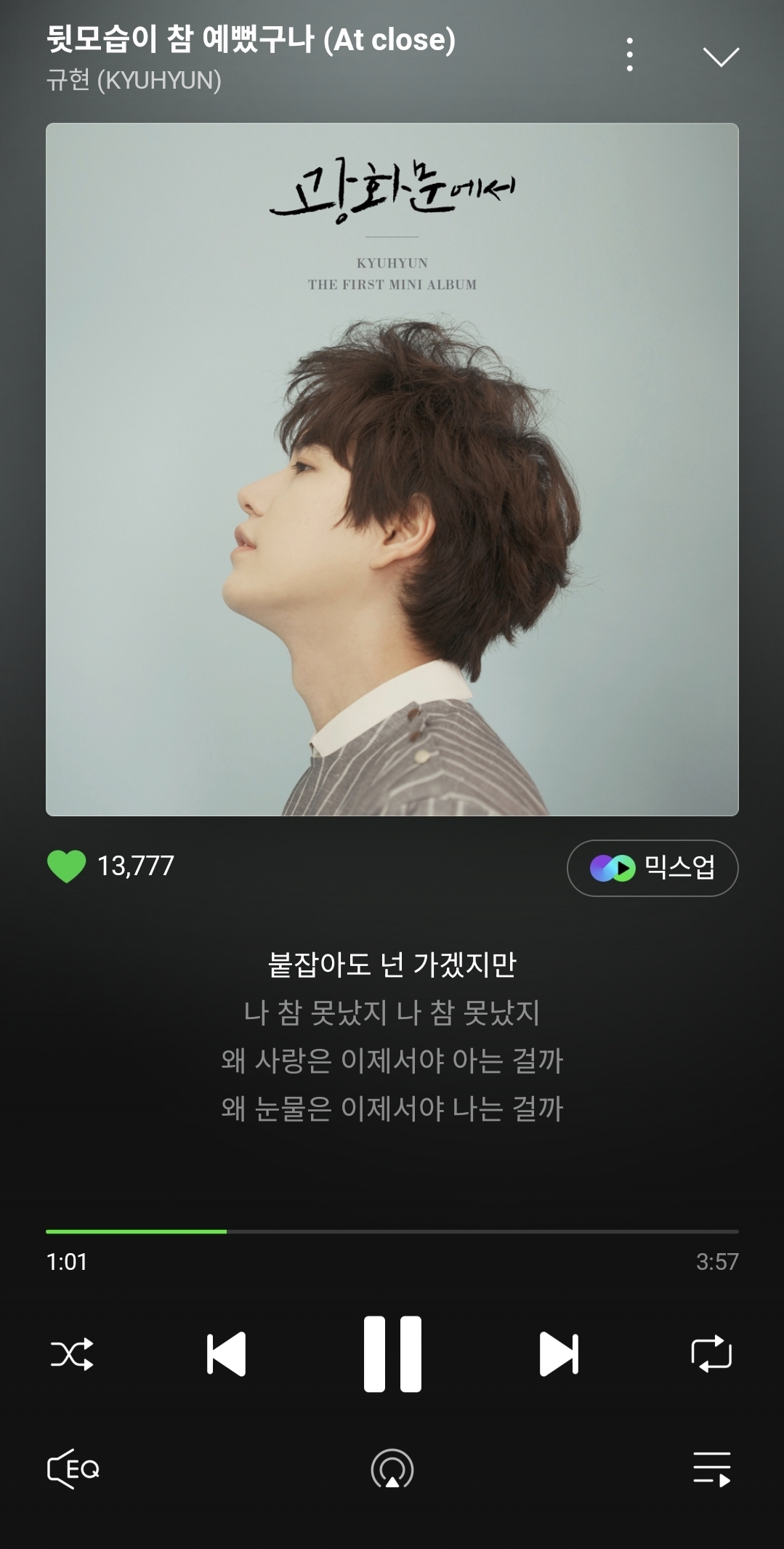The width and height of the screenshot is (784, 1549).
Task: Toggle shuffle mode
Action: click(x=72, y=1353)
